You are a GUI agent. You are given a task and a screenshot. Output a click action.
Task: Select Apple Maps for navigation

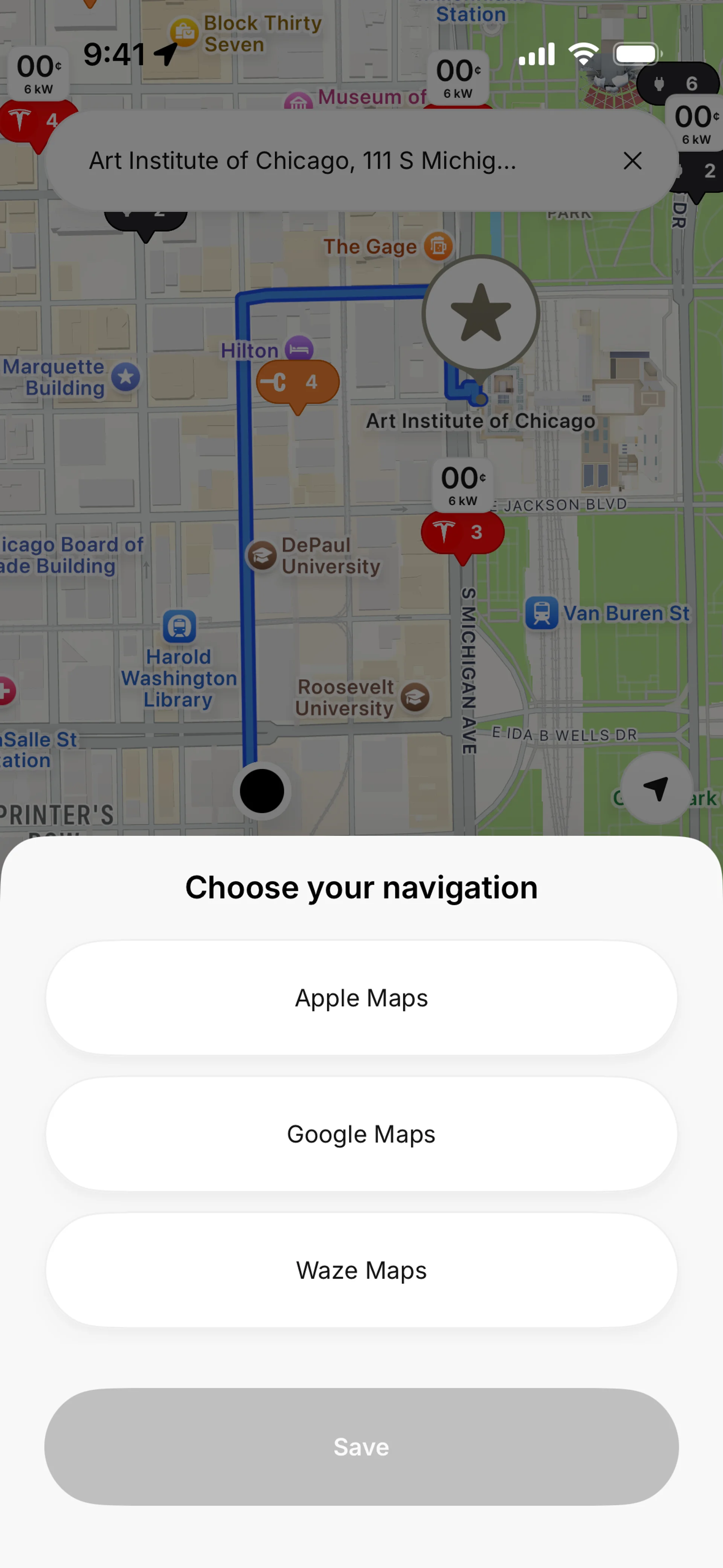[x=361, y=998]
